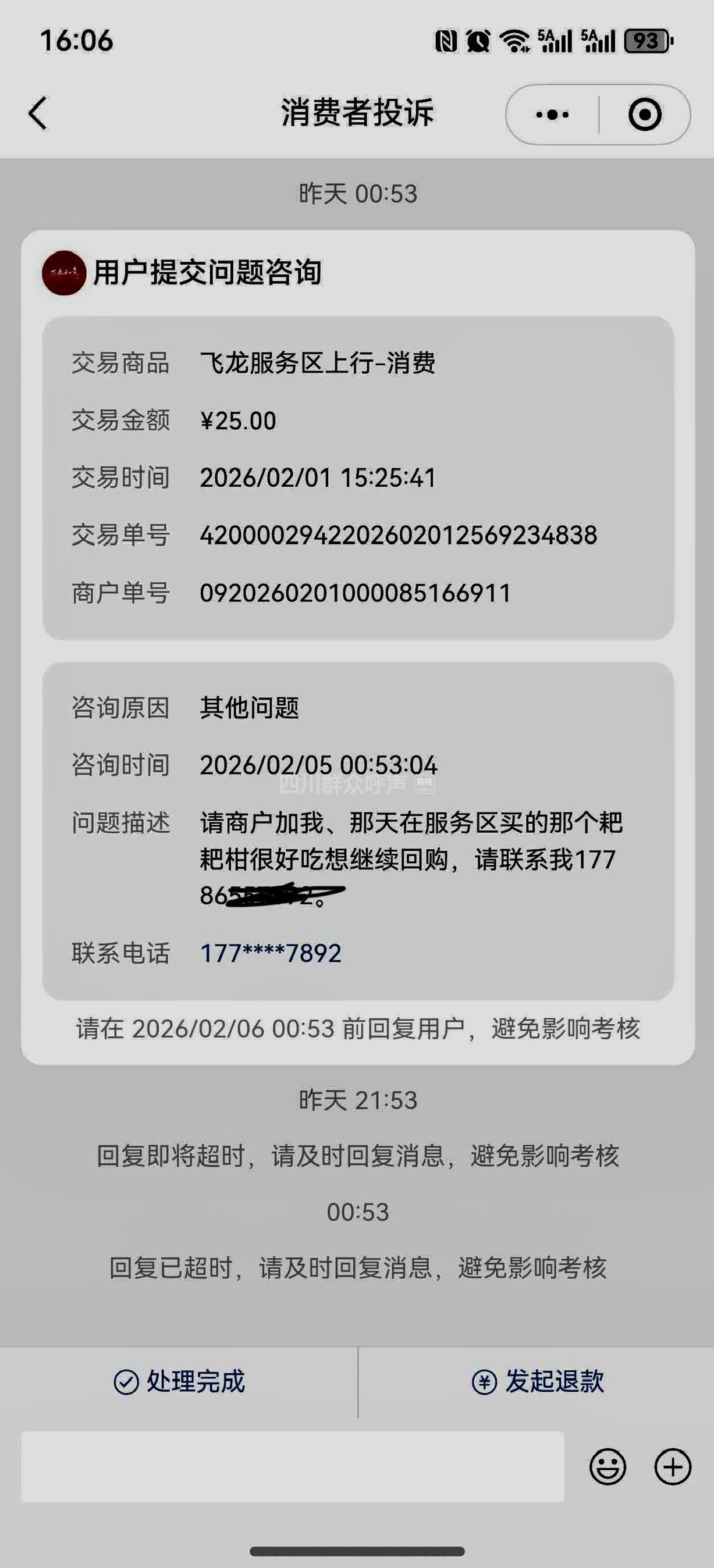Open the emoji picker
Screen dimensions: 714x1568
(608, 1467)
